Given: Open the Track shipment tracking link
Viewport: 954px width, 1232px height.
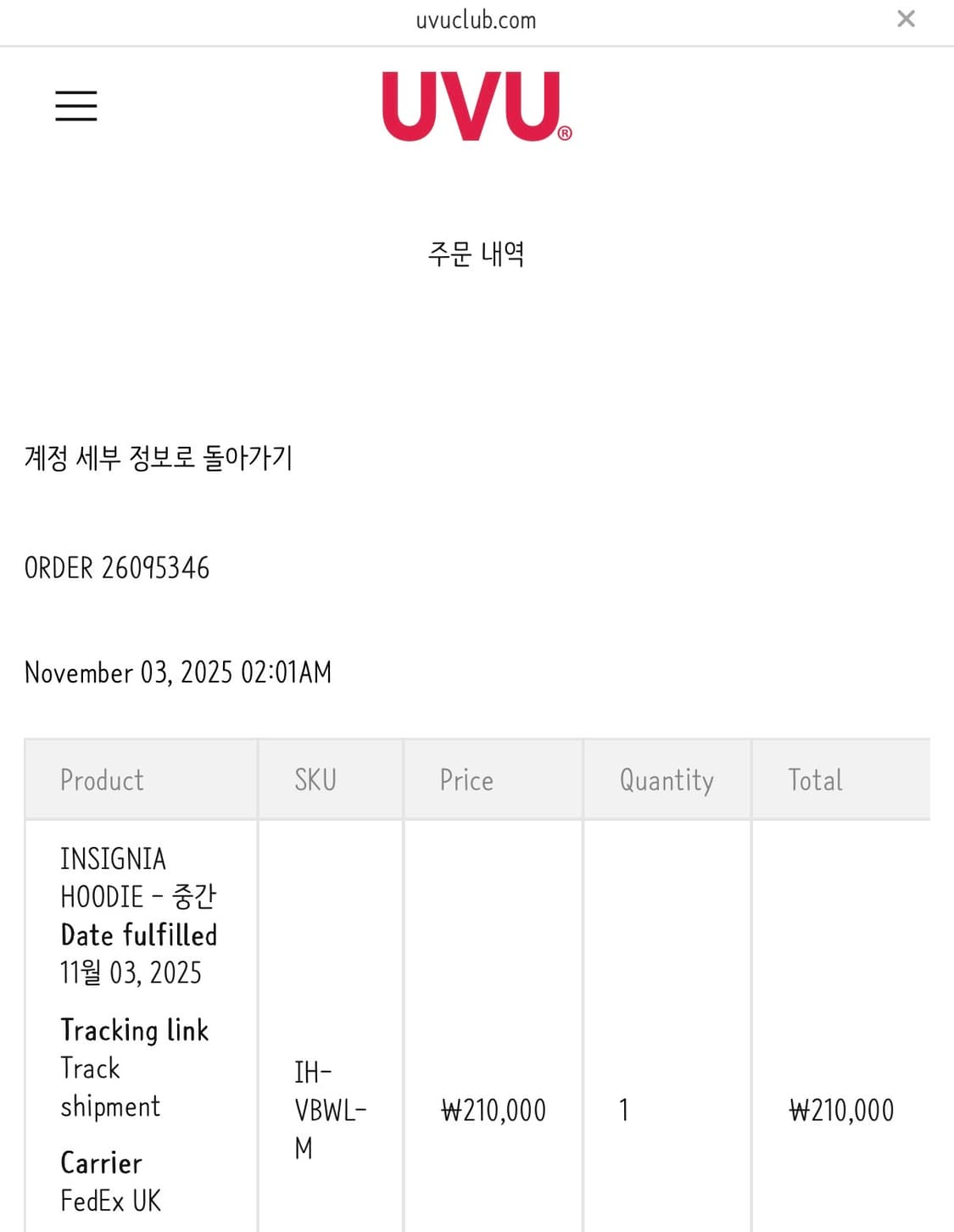Looking at the screenshot, I should coord(110,1086).
